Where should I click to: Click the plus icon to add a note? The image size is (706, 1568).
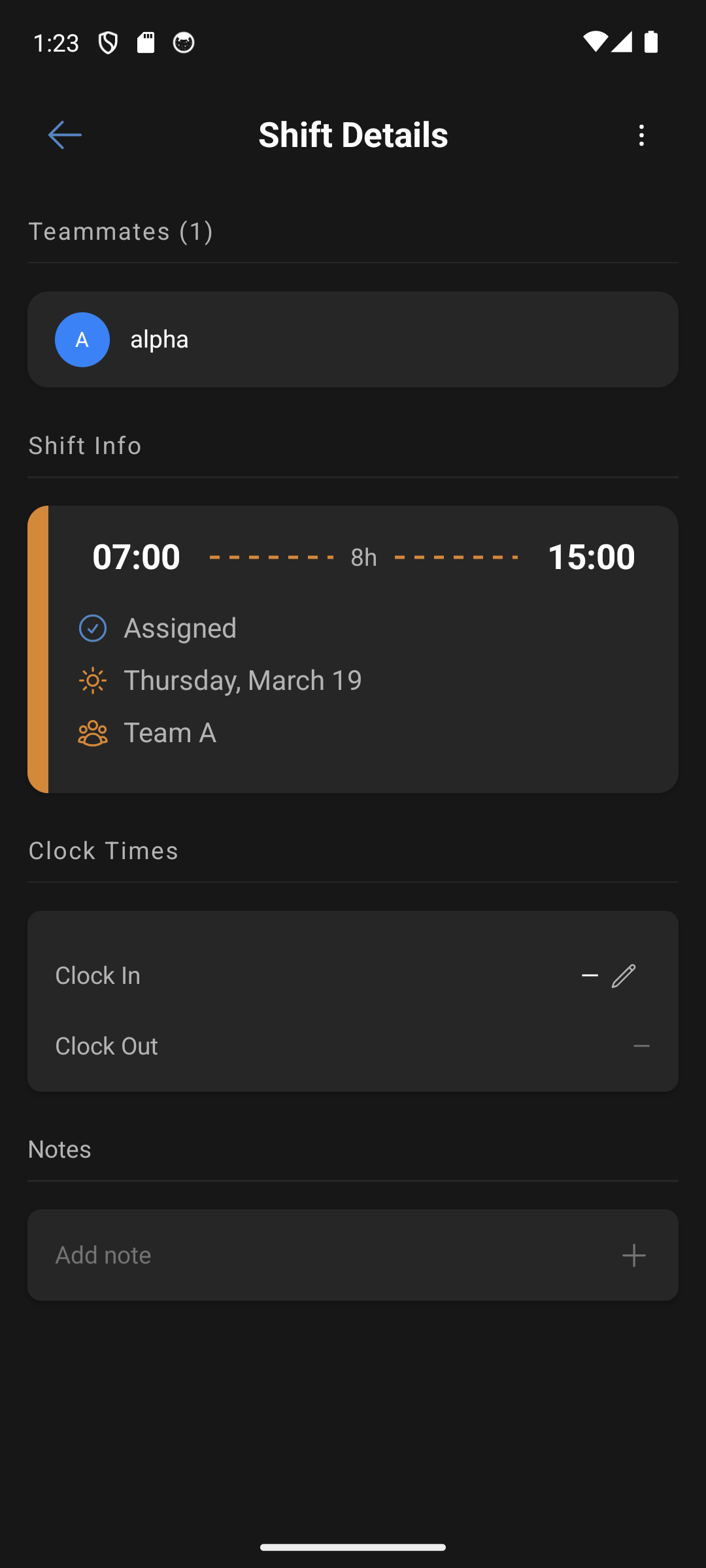[633, 1254]
